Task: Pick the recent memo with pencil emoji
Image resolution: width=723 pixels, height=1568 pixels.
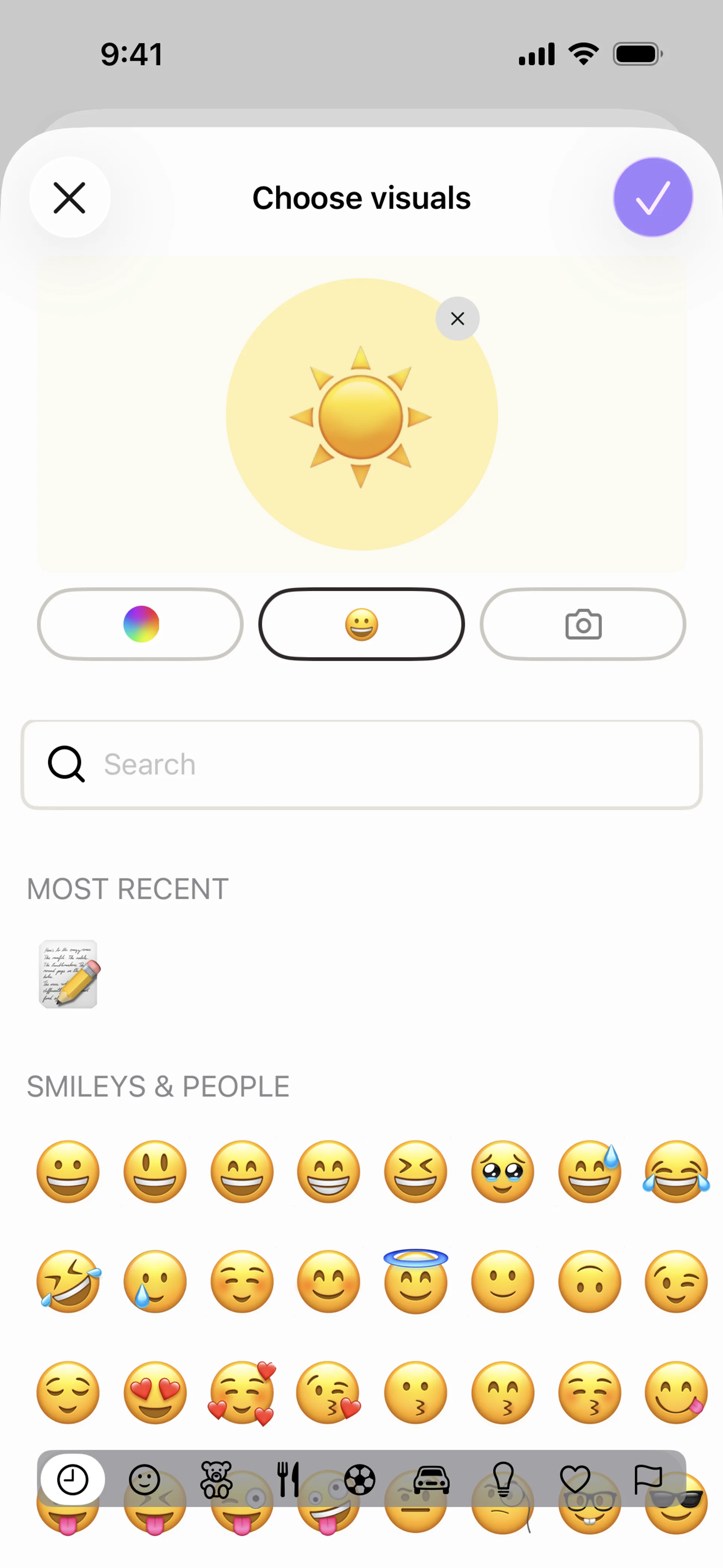Action: coord(69,974)
